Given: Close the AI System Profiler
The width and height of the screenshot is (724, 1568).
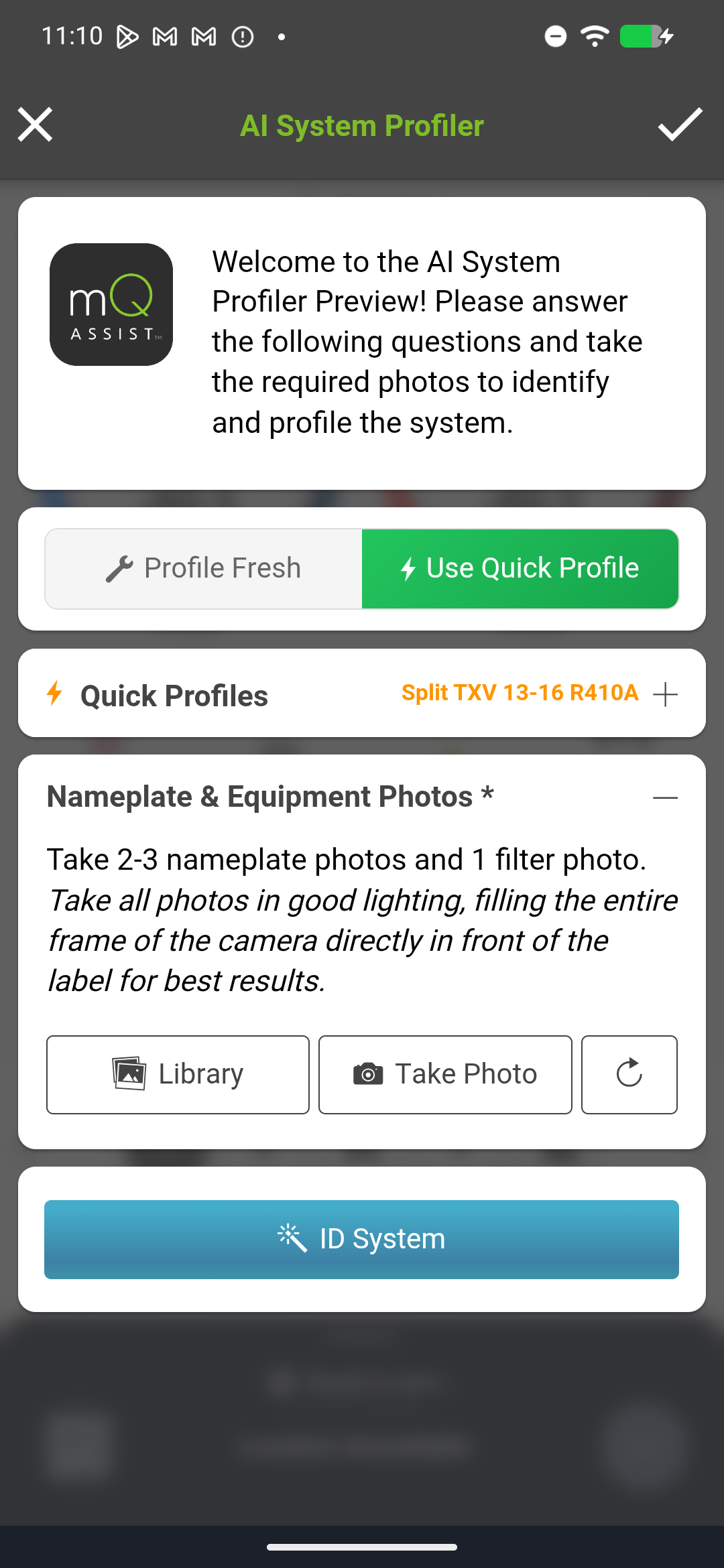Looking at the screenshot, I should 35,125.
